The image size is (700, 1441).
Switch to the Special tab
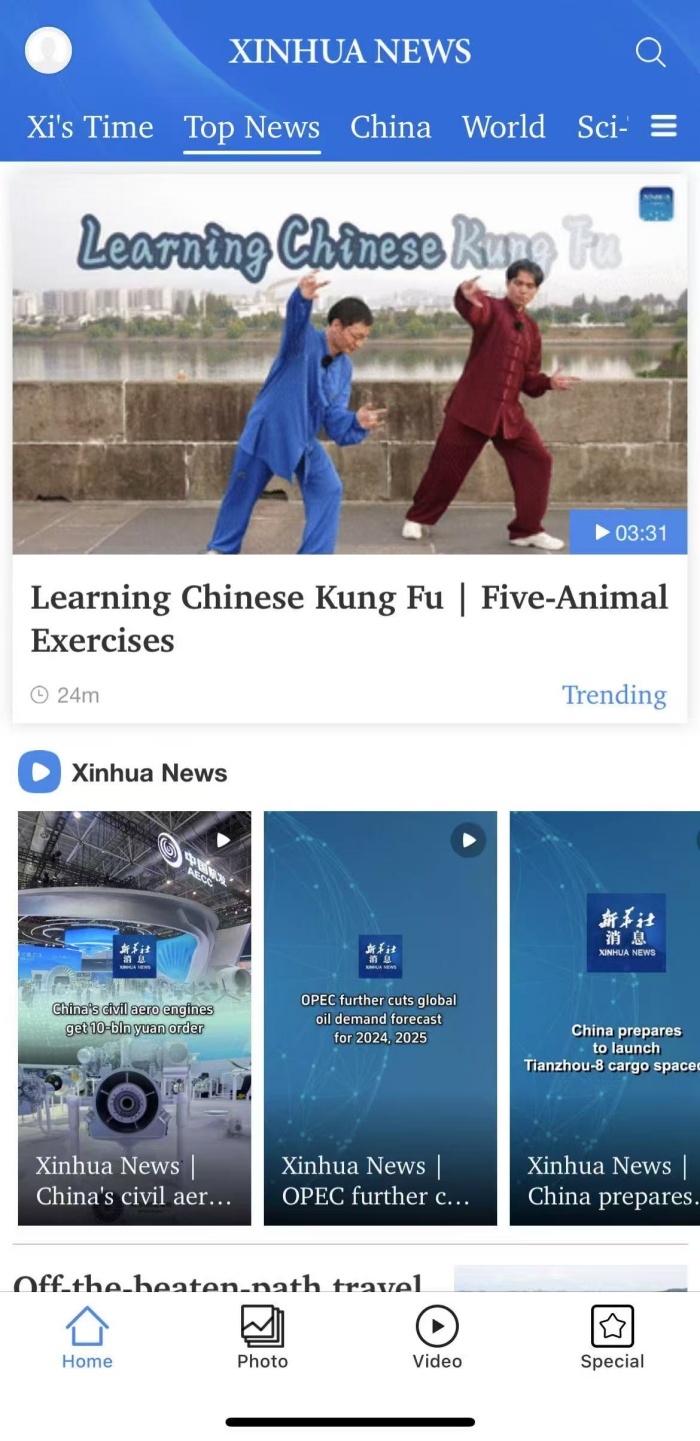[x=612, y=1338]
